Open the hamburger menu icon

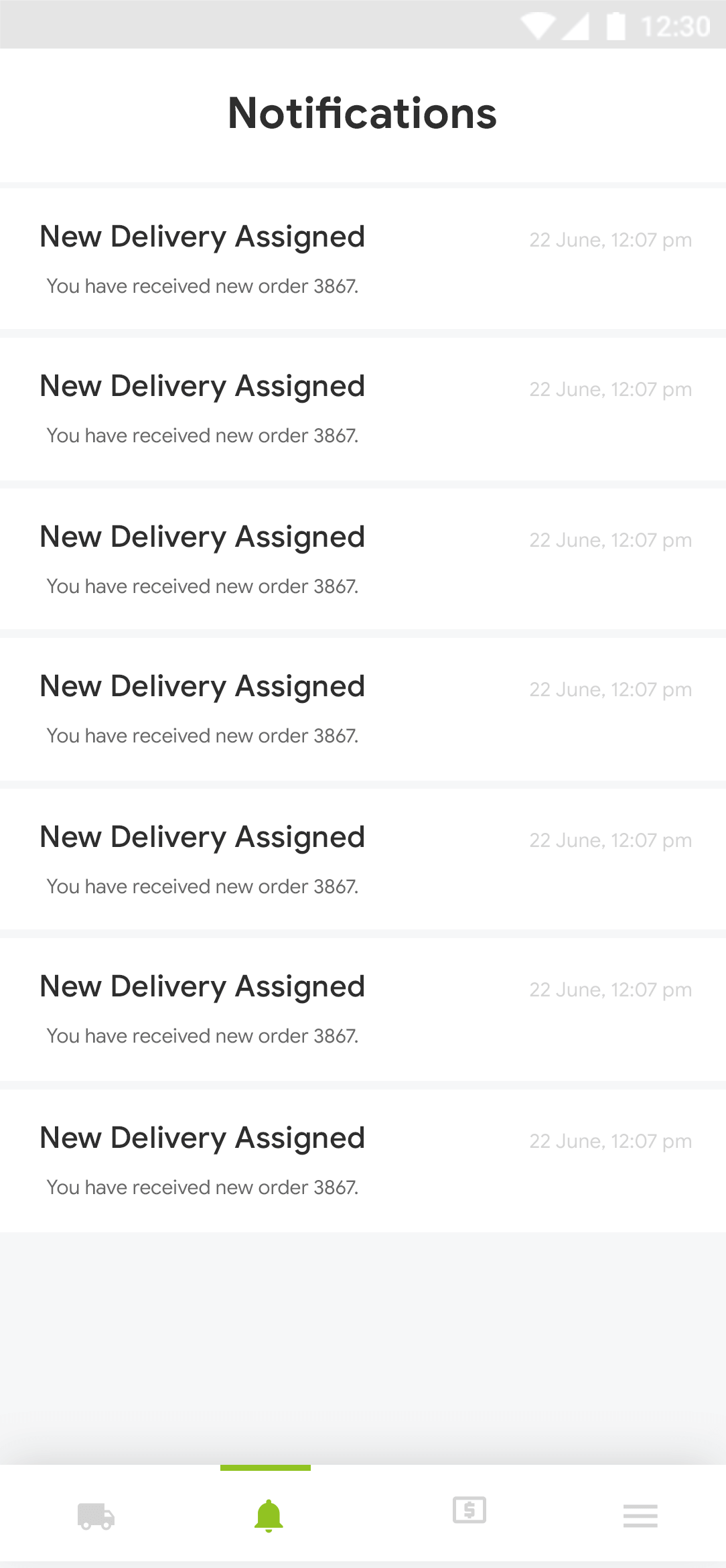pyautogui.click(x=640, y=1516)
